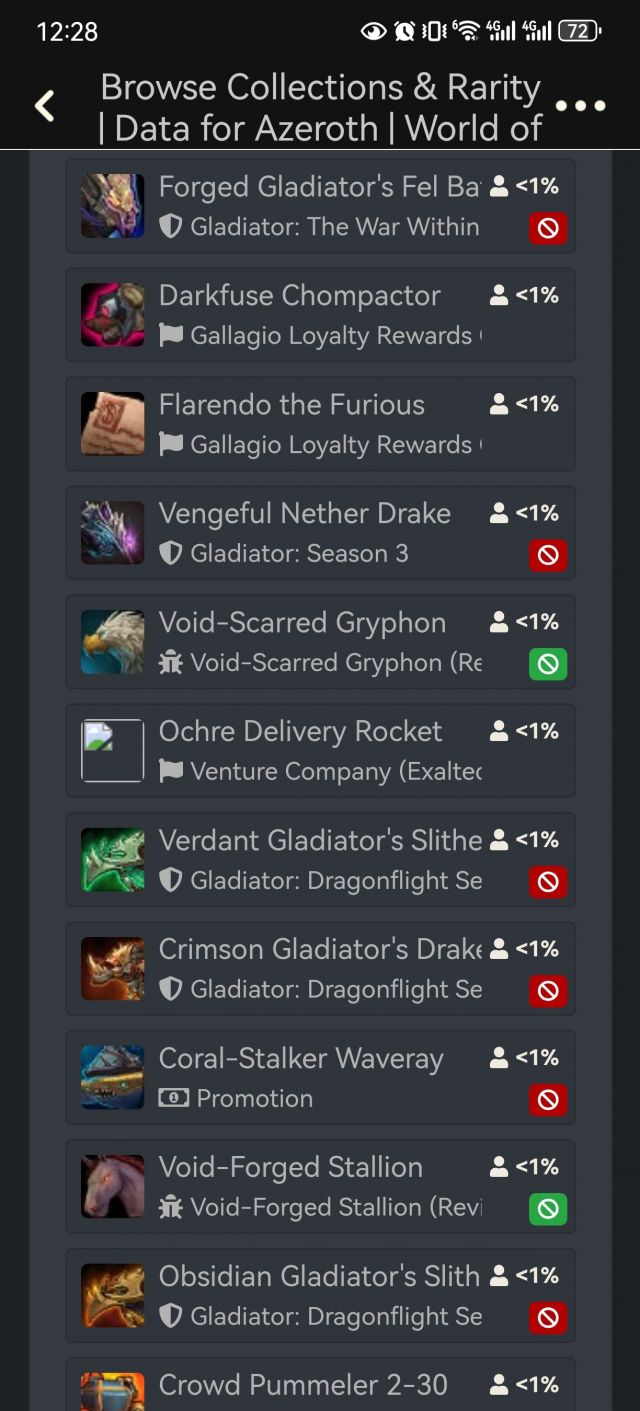
Task: Select the Vengeful Nether Drake row
Action: [x=320, y=533]
